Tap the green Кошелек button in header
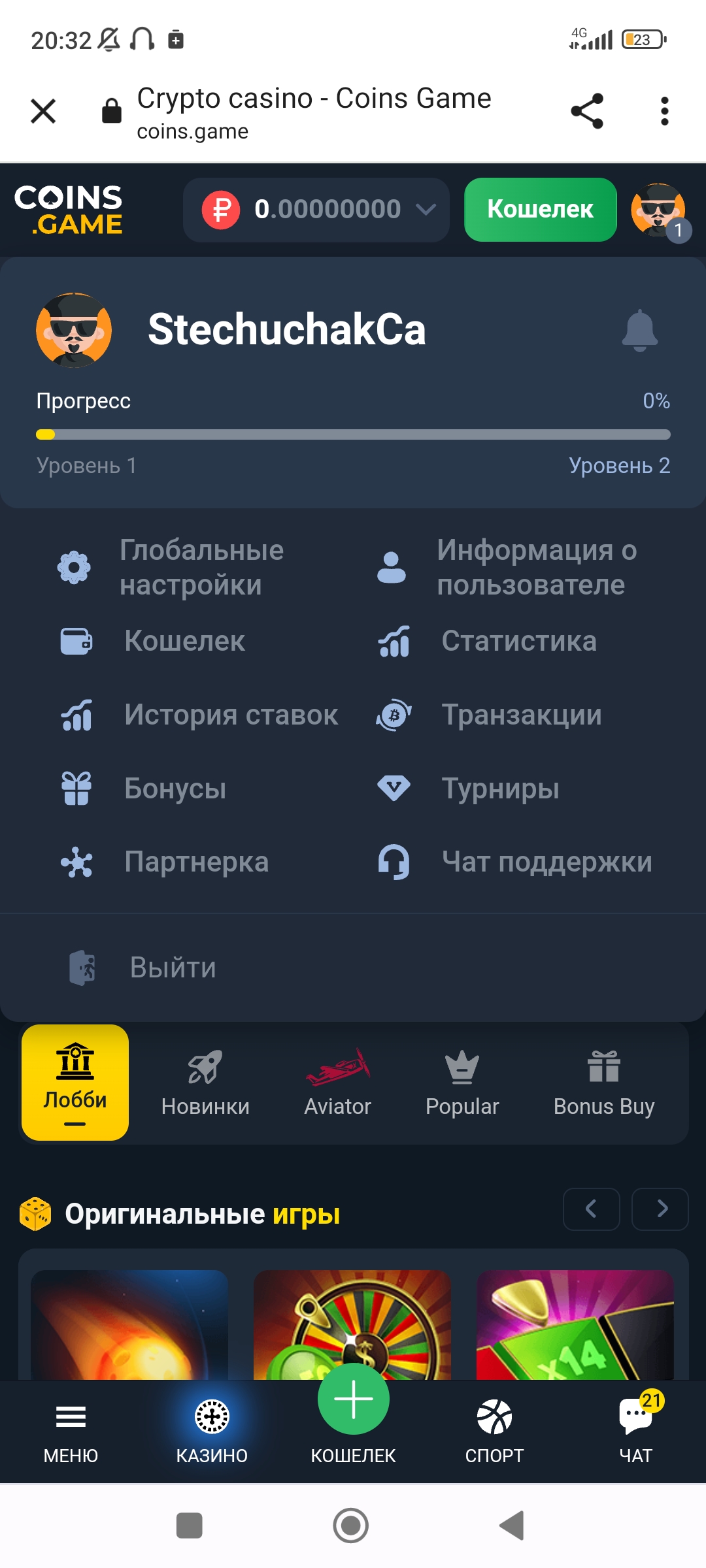Image resolution: width=706 pixels, height=1568 pixels. [540, 210]
